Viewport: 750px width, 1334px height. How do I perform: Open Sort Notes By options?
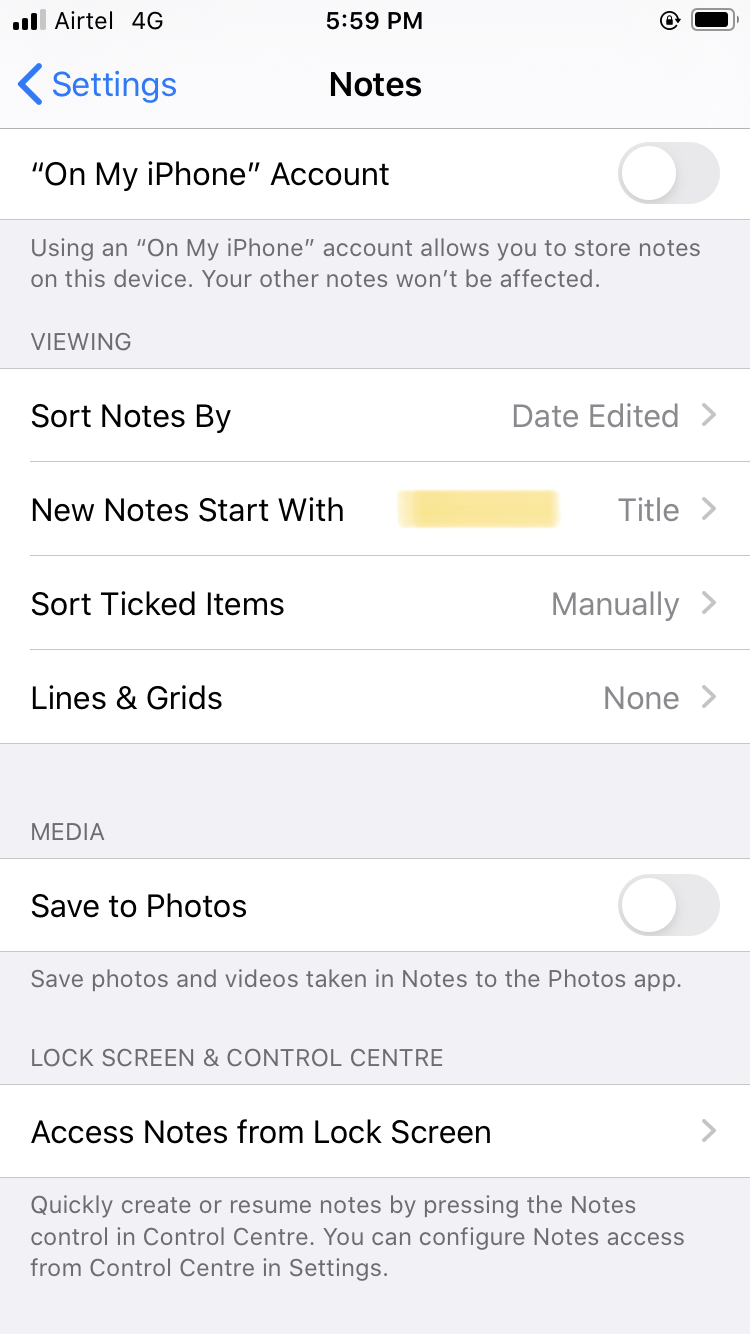375,416
